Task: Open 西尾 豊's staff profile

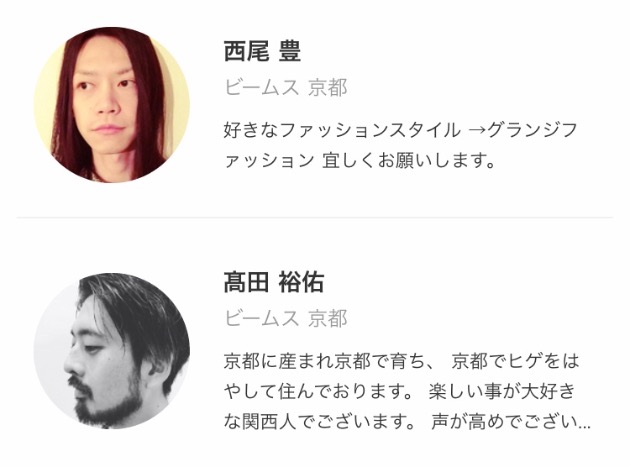Action: coord(262,51)
